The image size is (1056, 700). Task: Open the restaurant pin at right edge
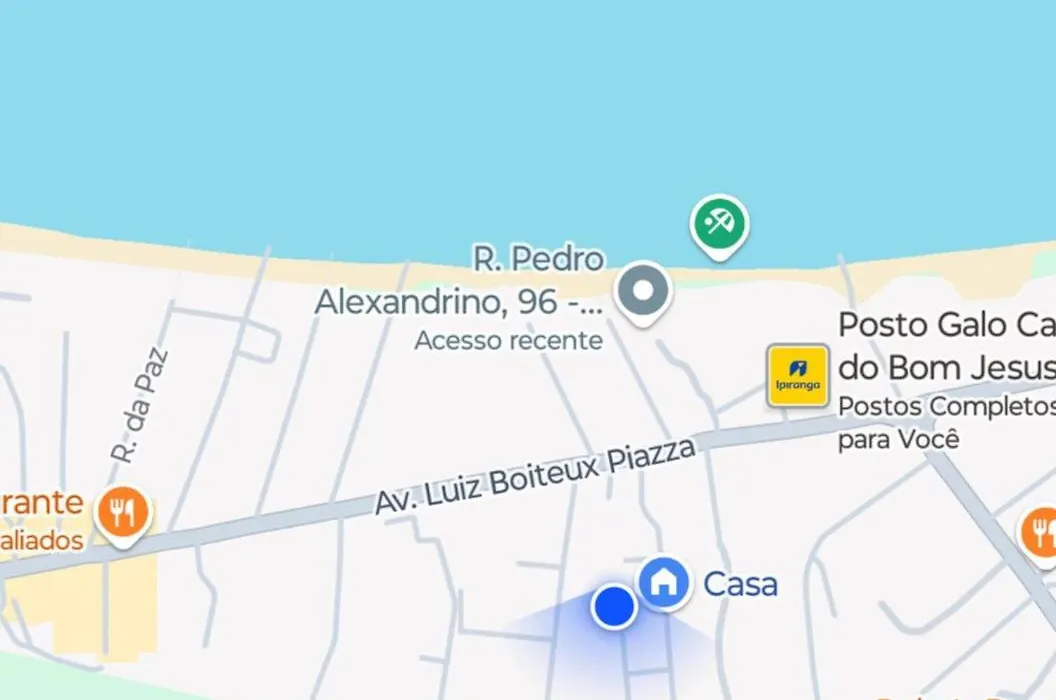tap(1040, 531)
